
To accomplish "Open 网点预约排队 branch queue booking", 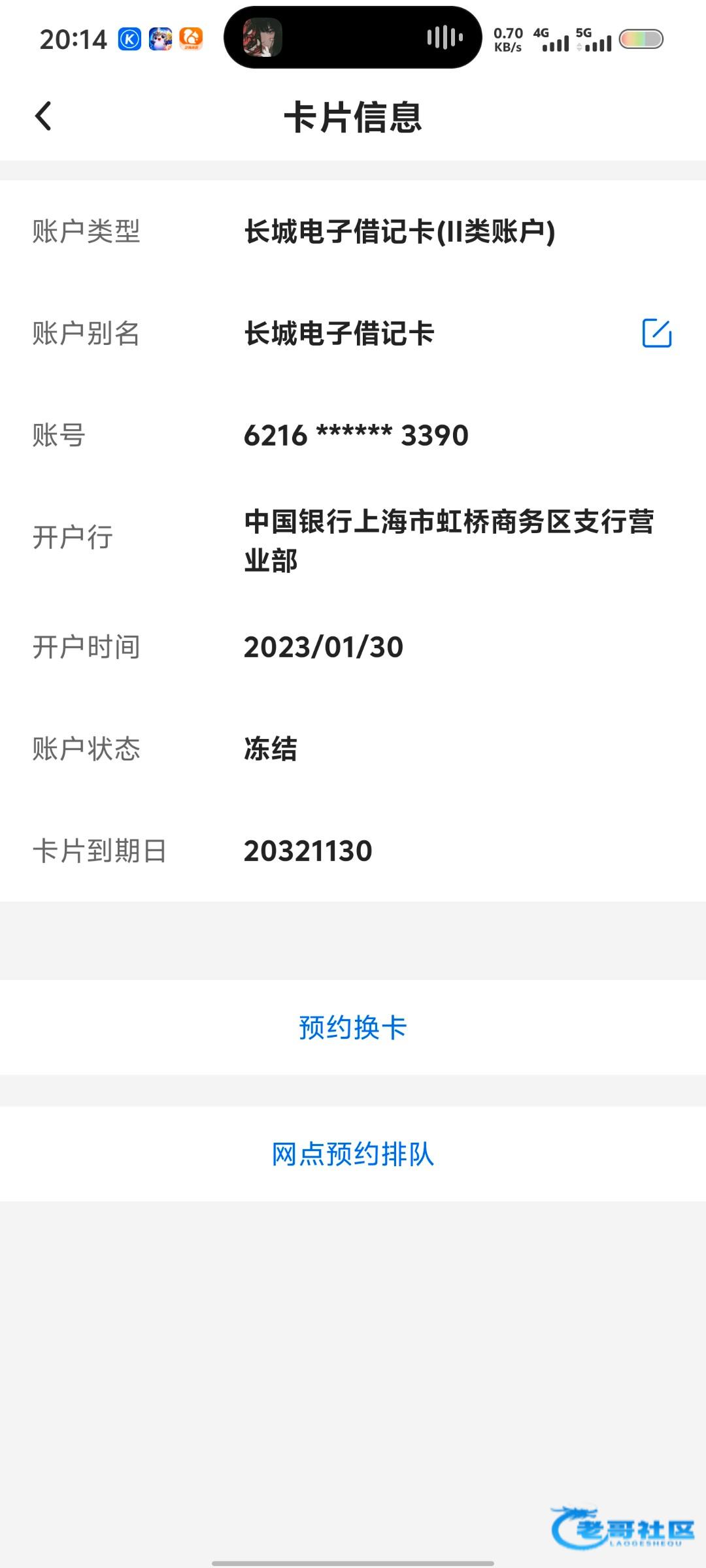I will coord(353,1154).
